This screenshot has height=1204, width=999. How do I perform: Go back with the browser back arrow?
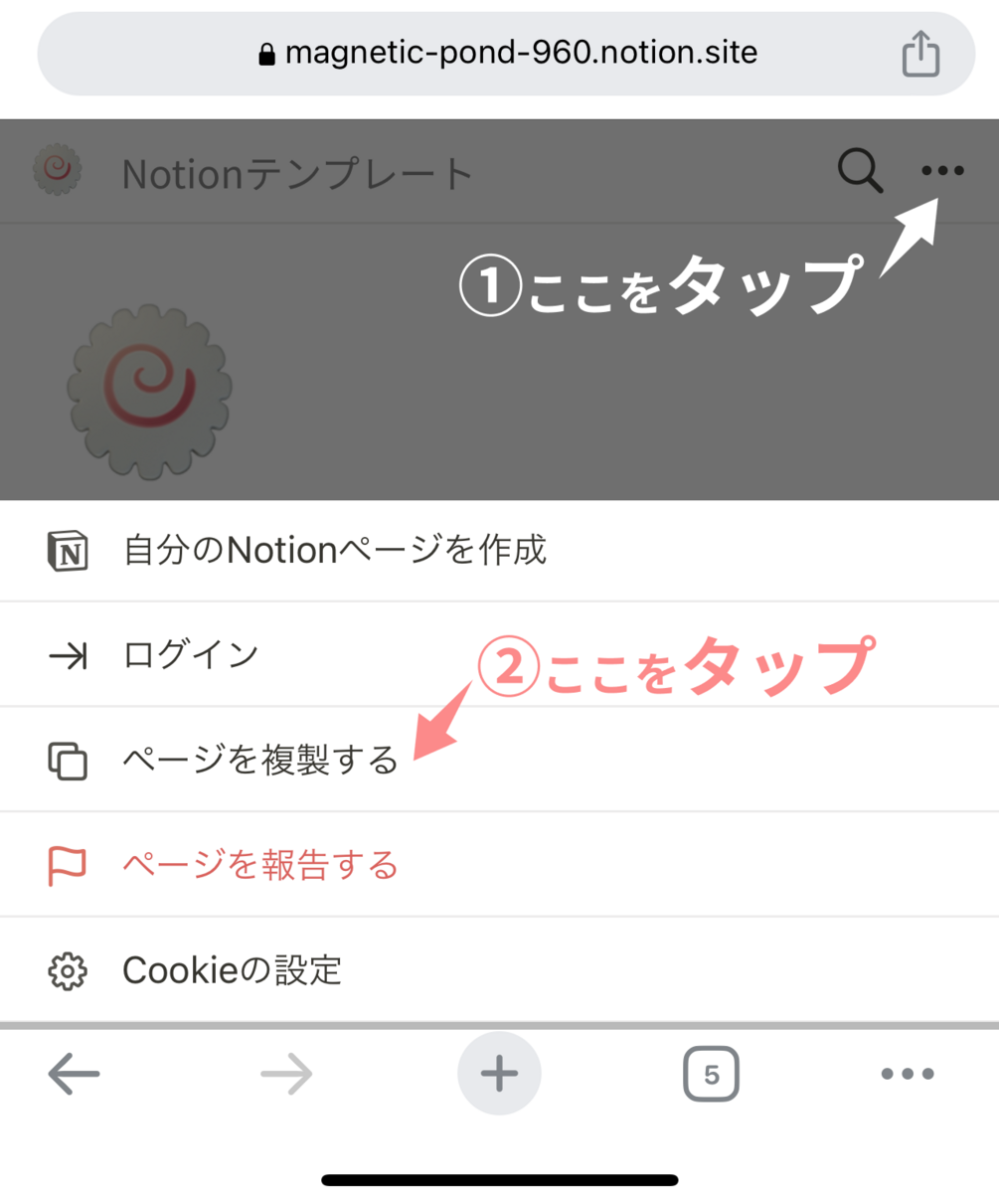75,1074
